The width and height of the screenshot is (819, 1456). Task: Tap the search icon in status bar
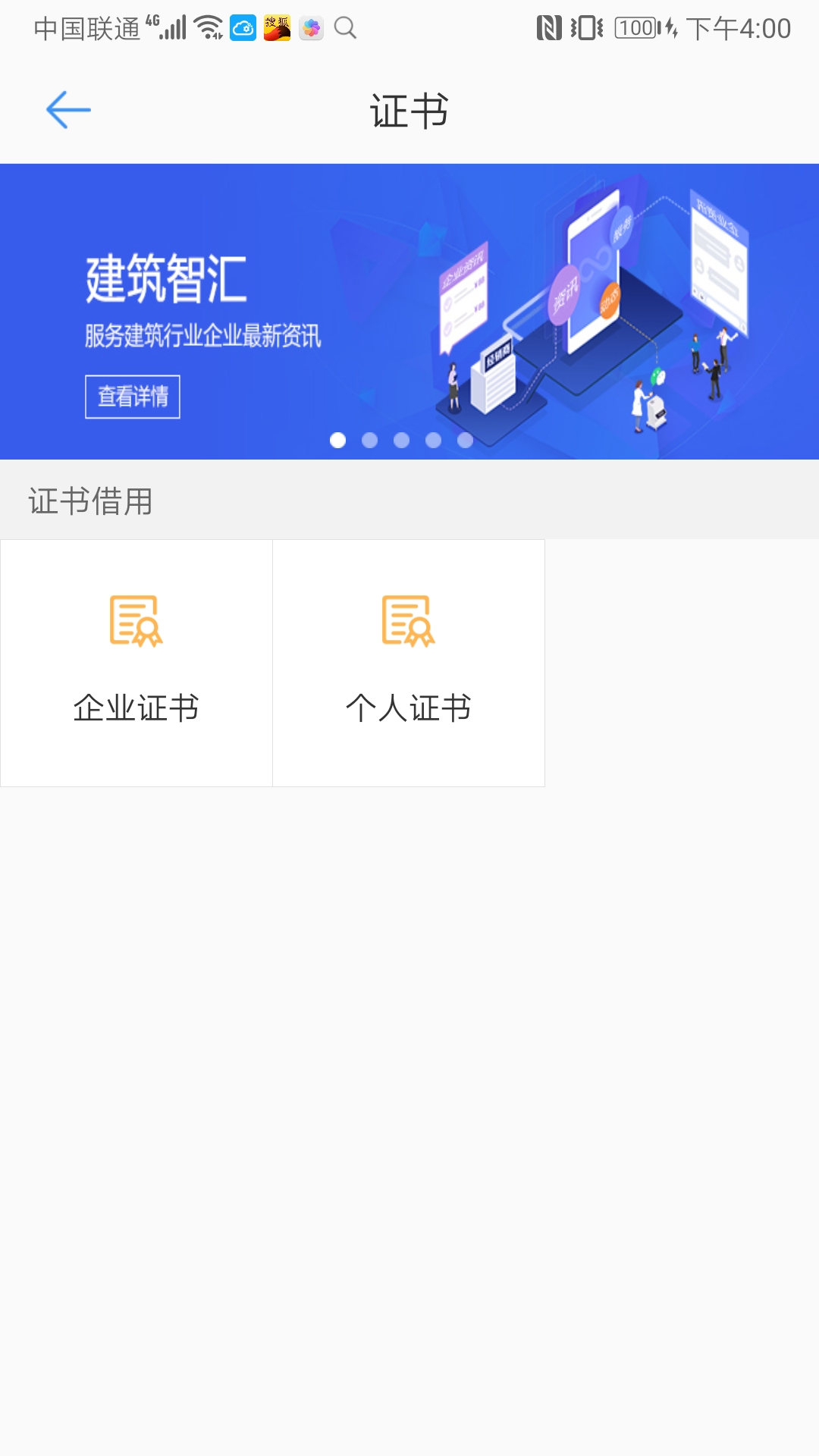click(x=347, y=29)
